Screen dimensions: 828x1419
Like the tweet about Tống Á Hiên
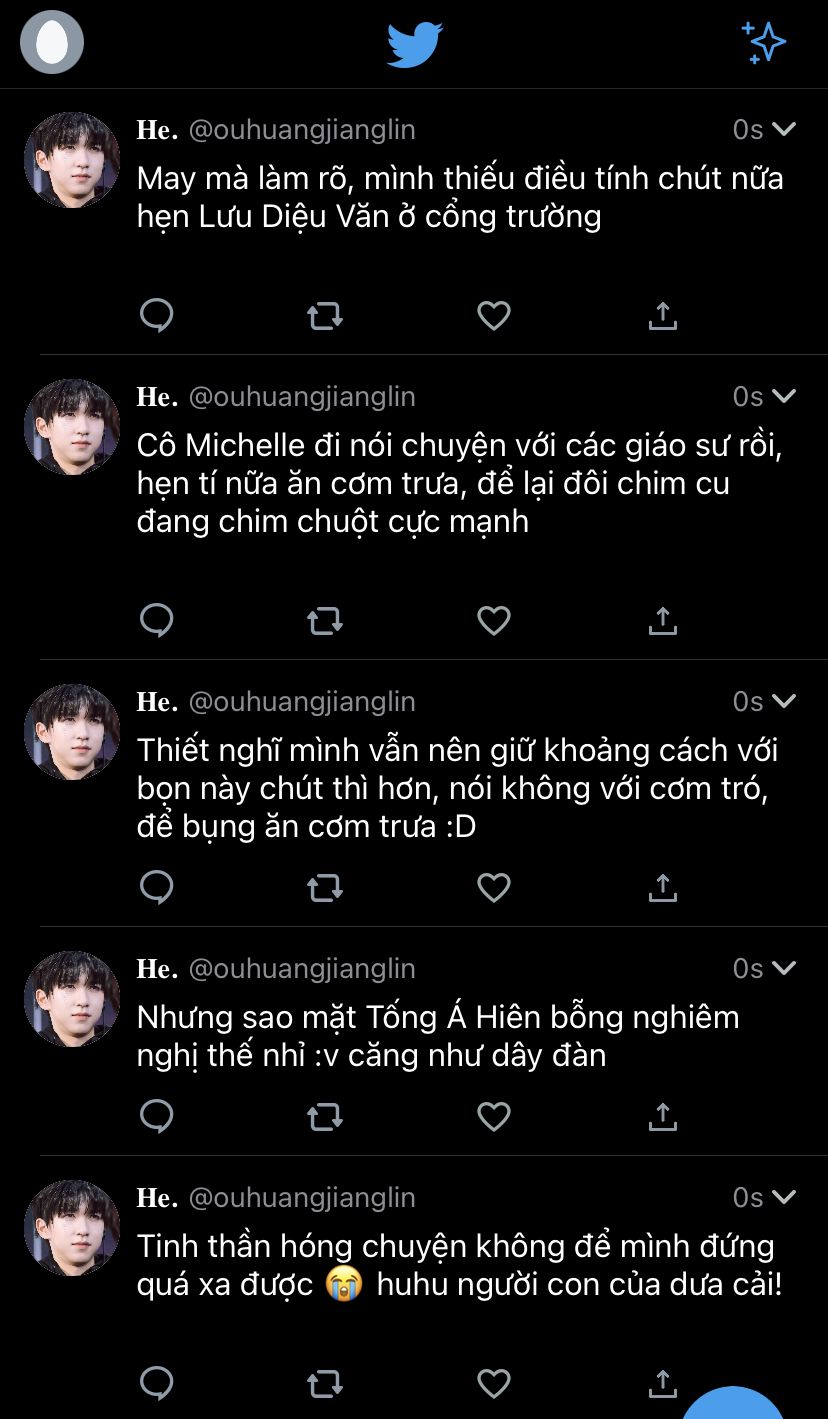tap(494, 1116)
